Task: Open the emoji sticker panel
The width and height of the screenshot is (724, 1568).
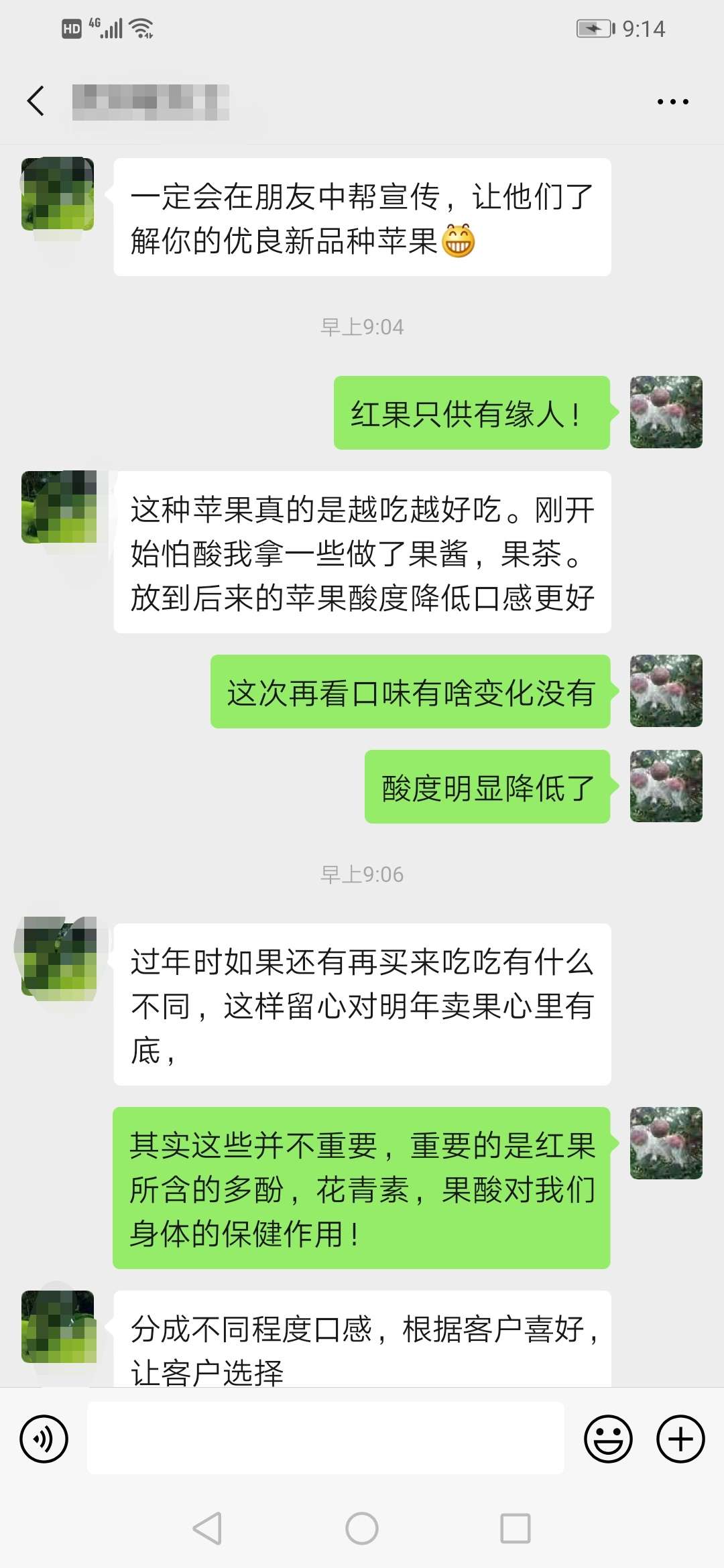Action: (x=608, y=1438)
